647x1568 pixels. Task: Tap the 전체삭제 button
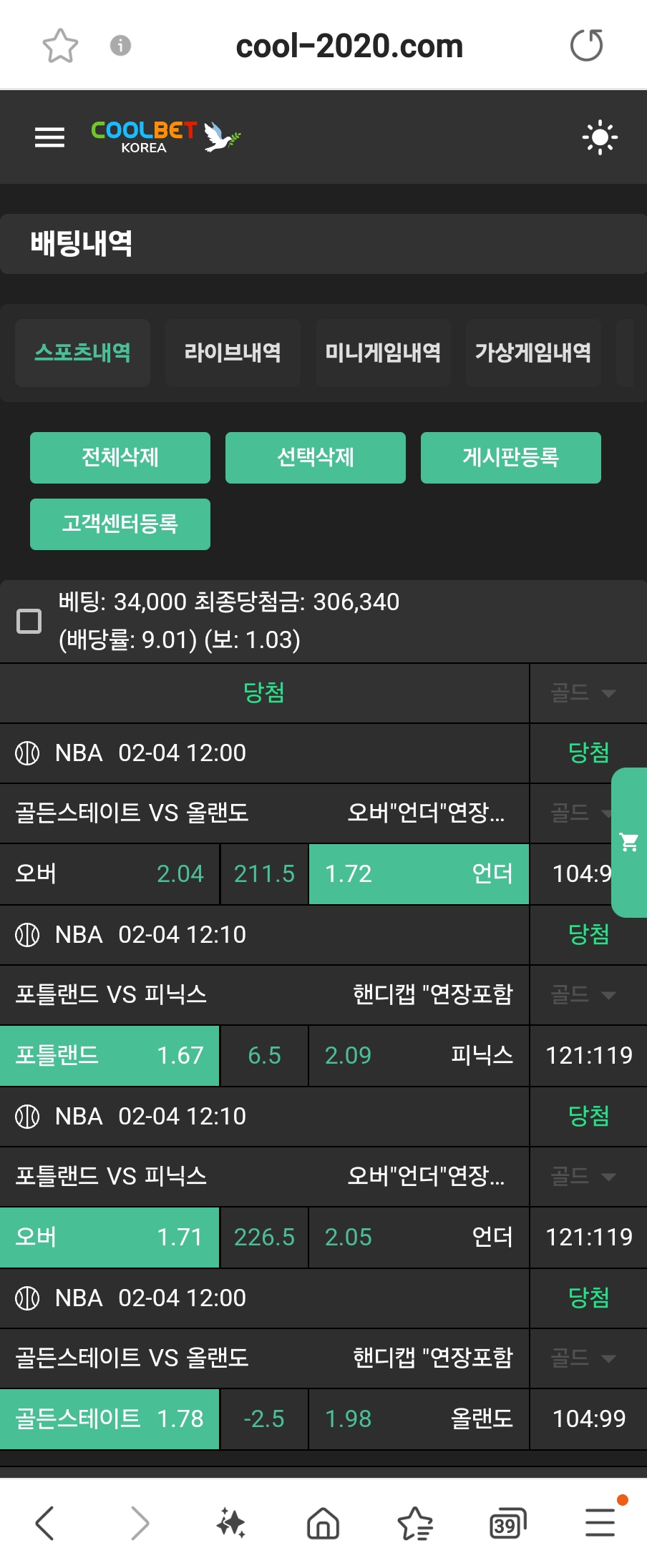120,458
